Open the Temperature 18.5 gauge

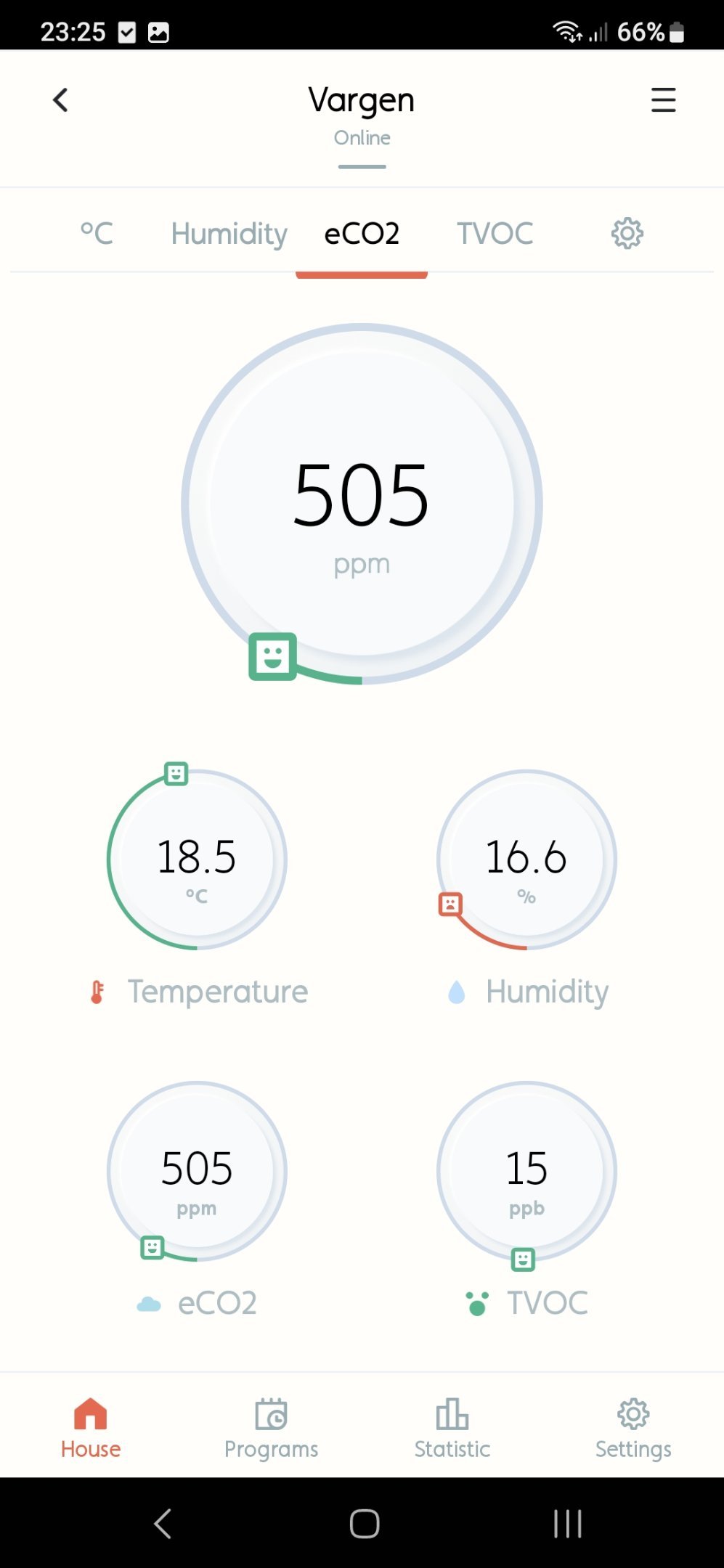tap(197, 859)
